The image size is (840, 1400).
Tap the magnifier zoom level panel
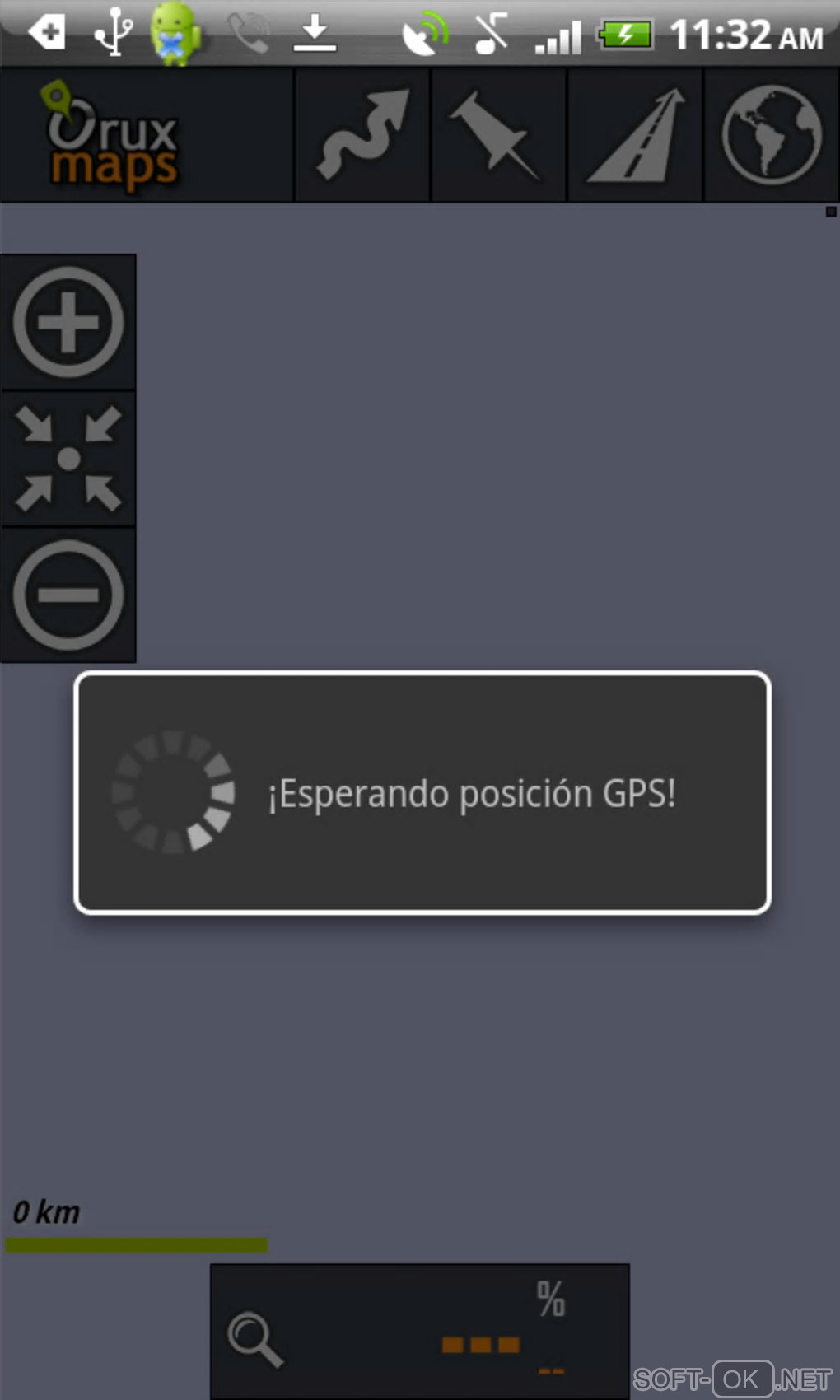coord(420,1332)
